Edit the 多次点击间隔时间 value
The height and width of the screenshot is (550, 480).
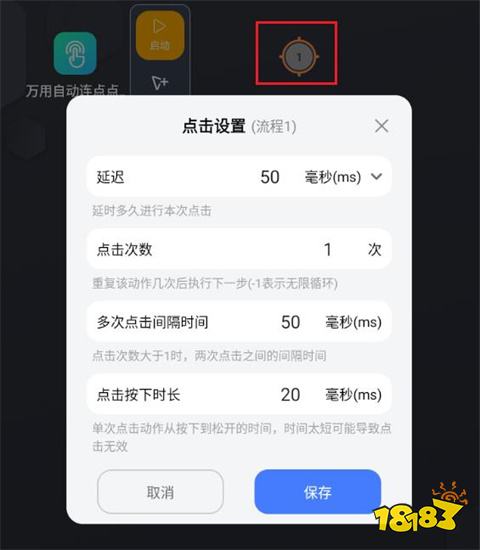pos(291,322)
